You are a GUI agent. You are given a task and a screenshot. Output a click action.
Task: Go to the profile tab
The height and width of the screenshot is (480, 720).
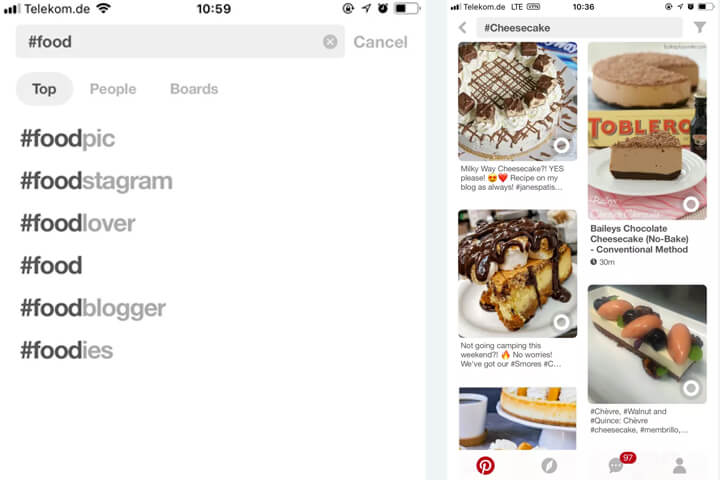679,465
